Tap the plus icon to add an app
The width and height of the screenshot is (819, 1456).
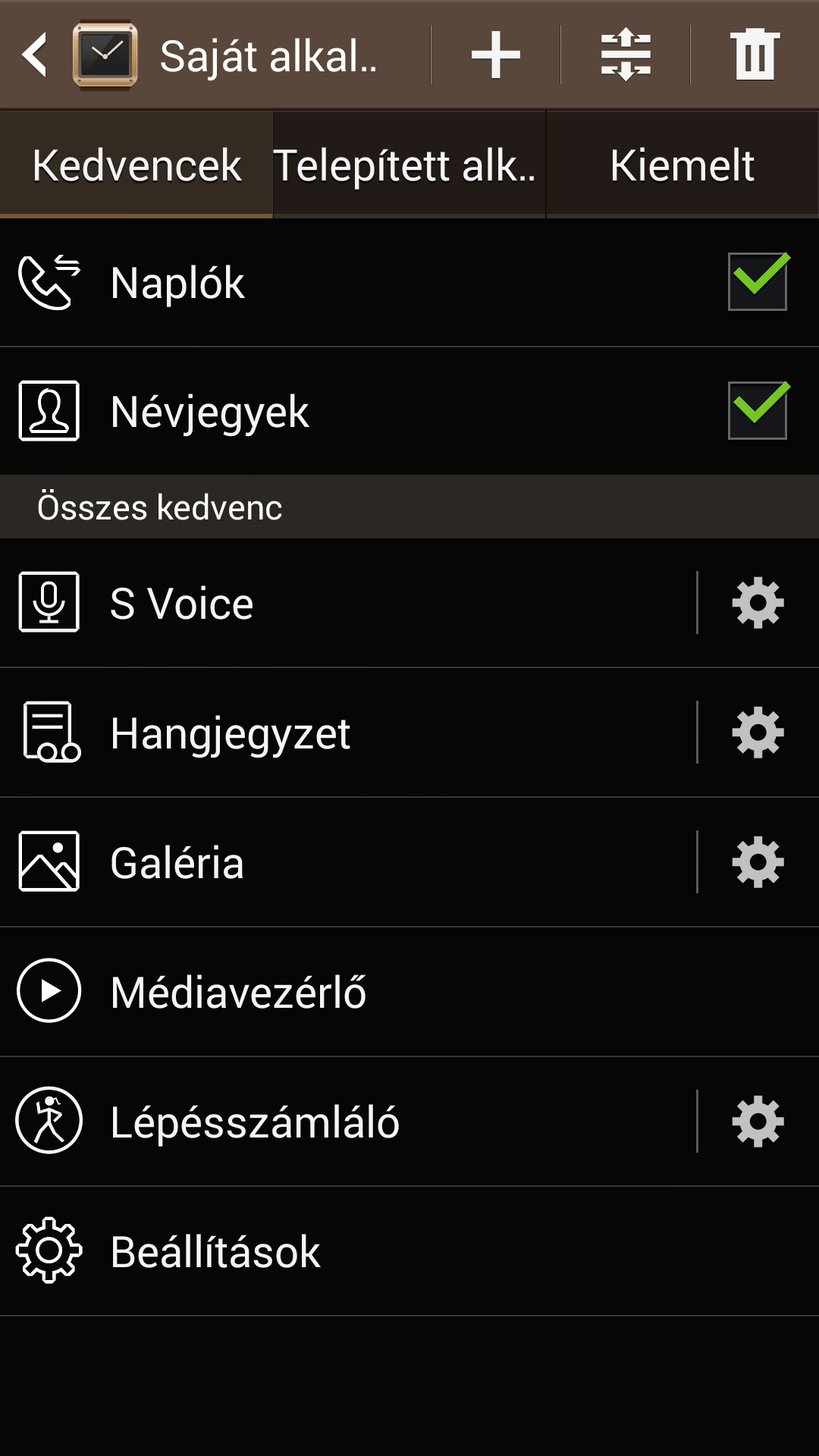(495, 55)
